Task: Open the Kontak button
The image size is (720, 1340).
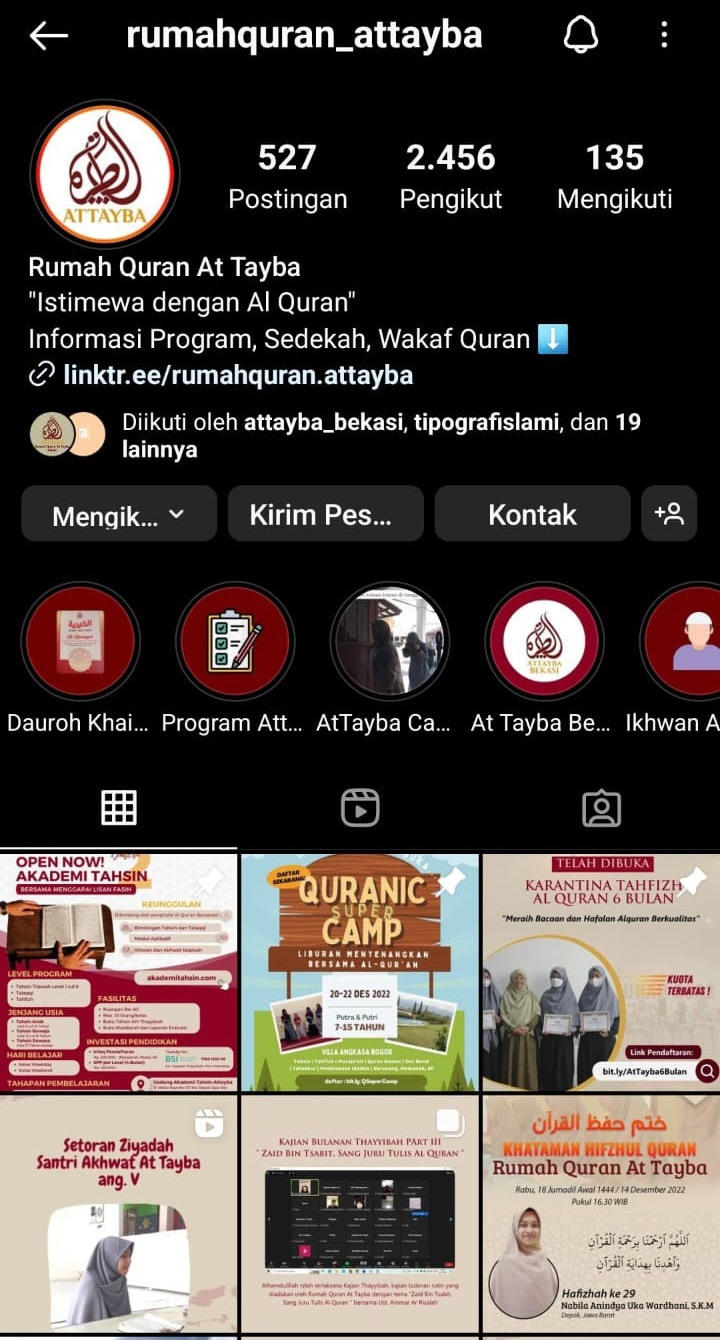Action: [532, 514]
